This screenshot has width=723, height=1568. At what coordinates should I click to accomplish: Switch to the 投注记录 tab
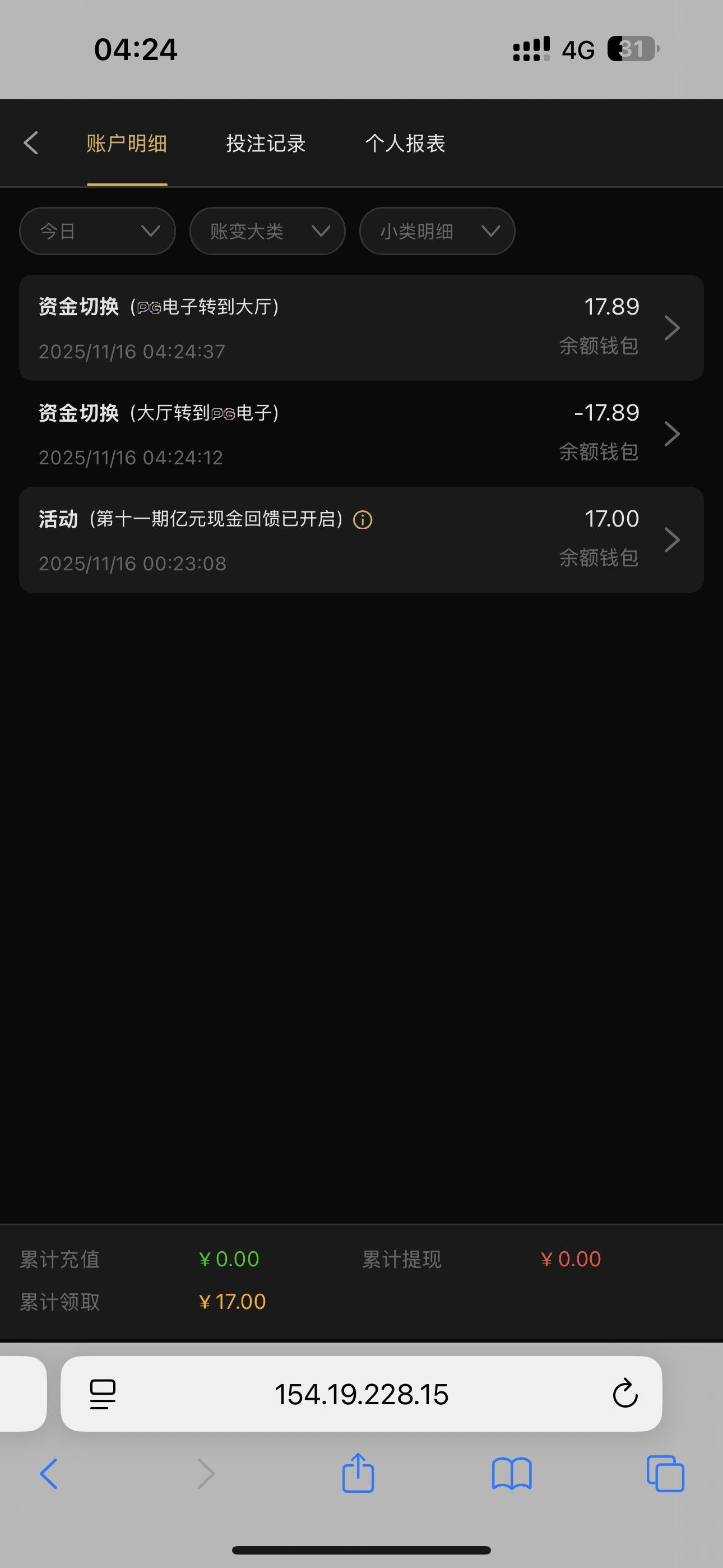point(266,144)
